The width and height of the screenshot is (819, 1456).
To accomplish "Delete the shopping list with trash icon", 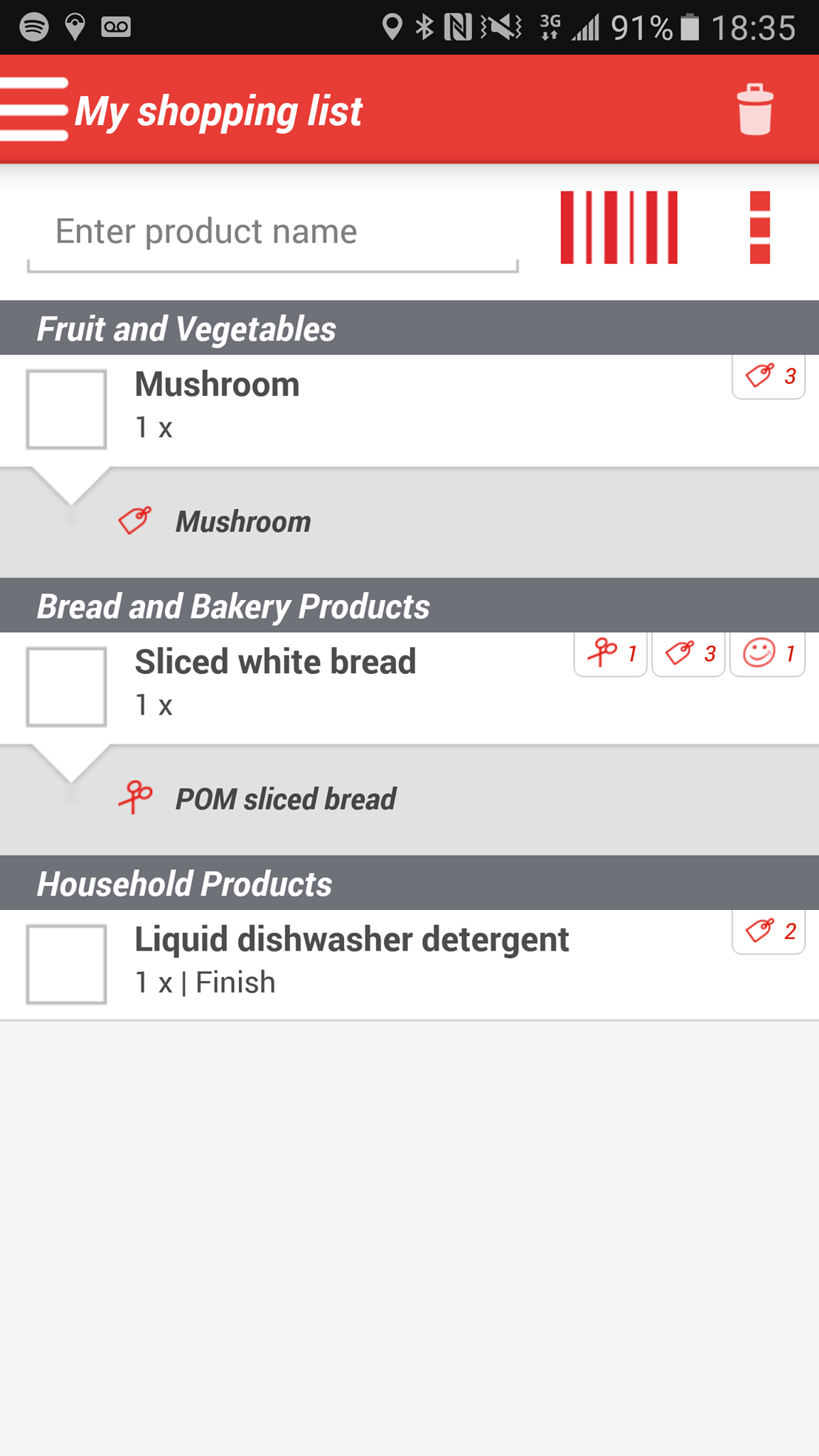I will tap(754, 109).
